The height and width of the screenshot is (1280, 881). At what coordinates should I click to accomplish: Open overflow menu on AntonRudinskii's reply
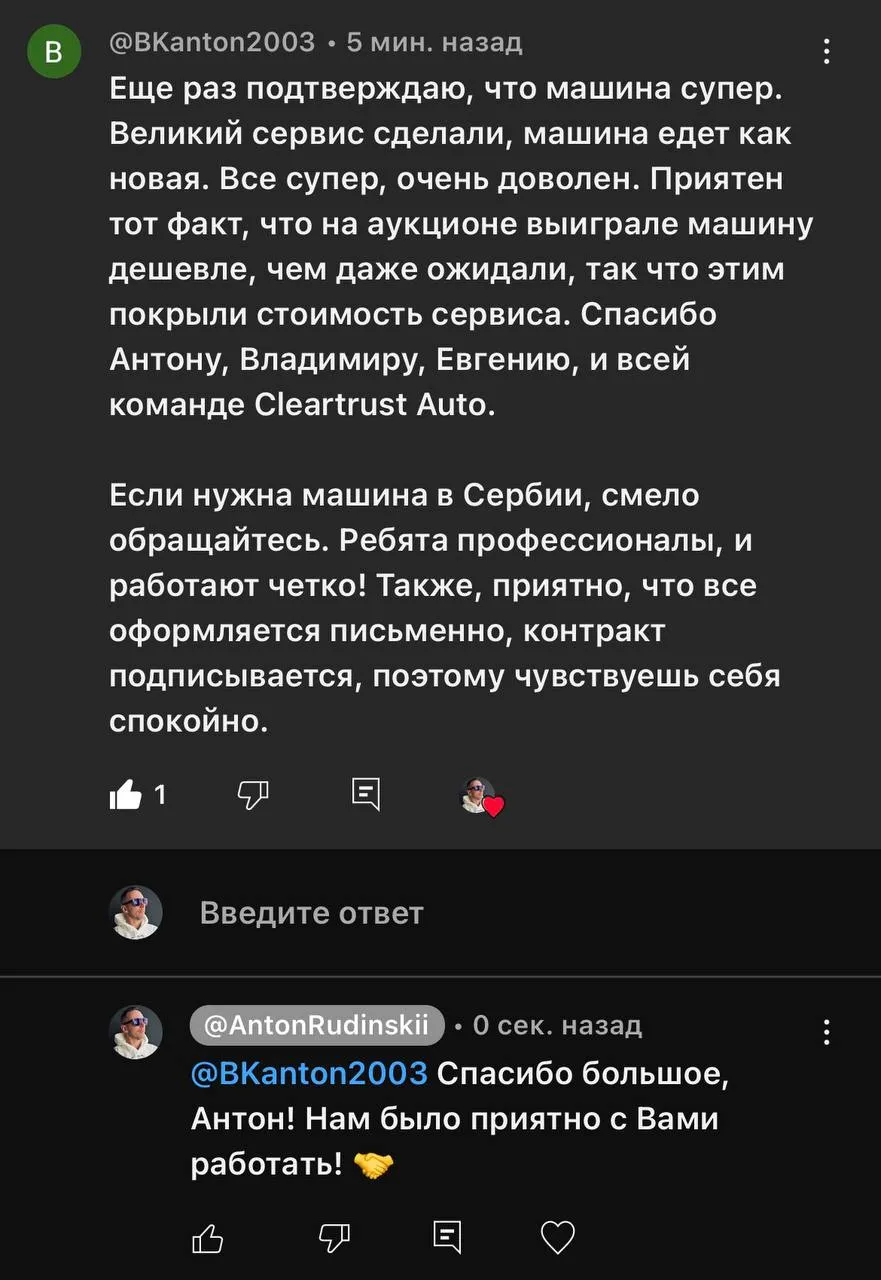tap(826, 1031)
